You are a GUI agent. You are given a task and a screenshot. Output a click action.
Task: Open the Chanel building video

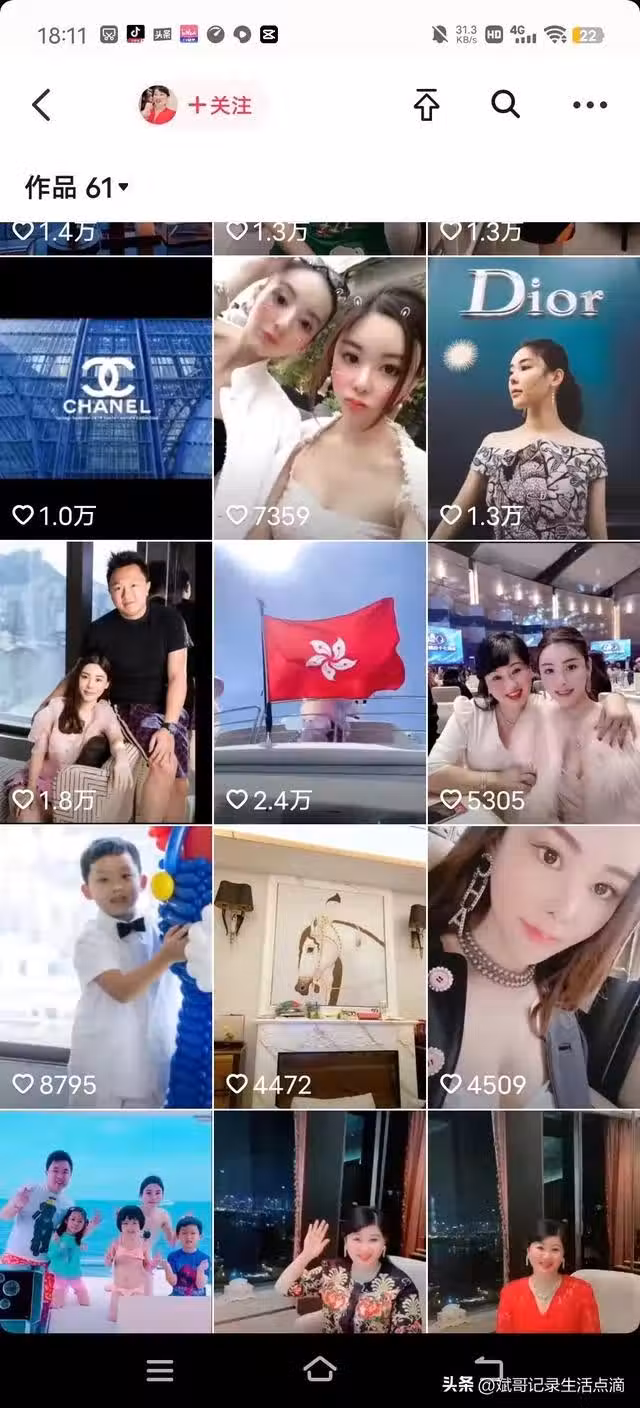pos(106,398)
